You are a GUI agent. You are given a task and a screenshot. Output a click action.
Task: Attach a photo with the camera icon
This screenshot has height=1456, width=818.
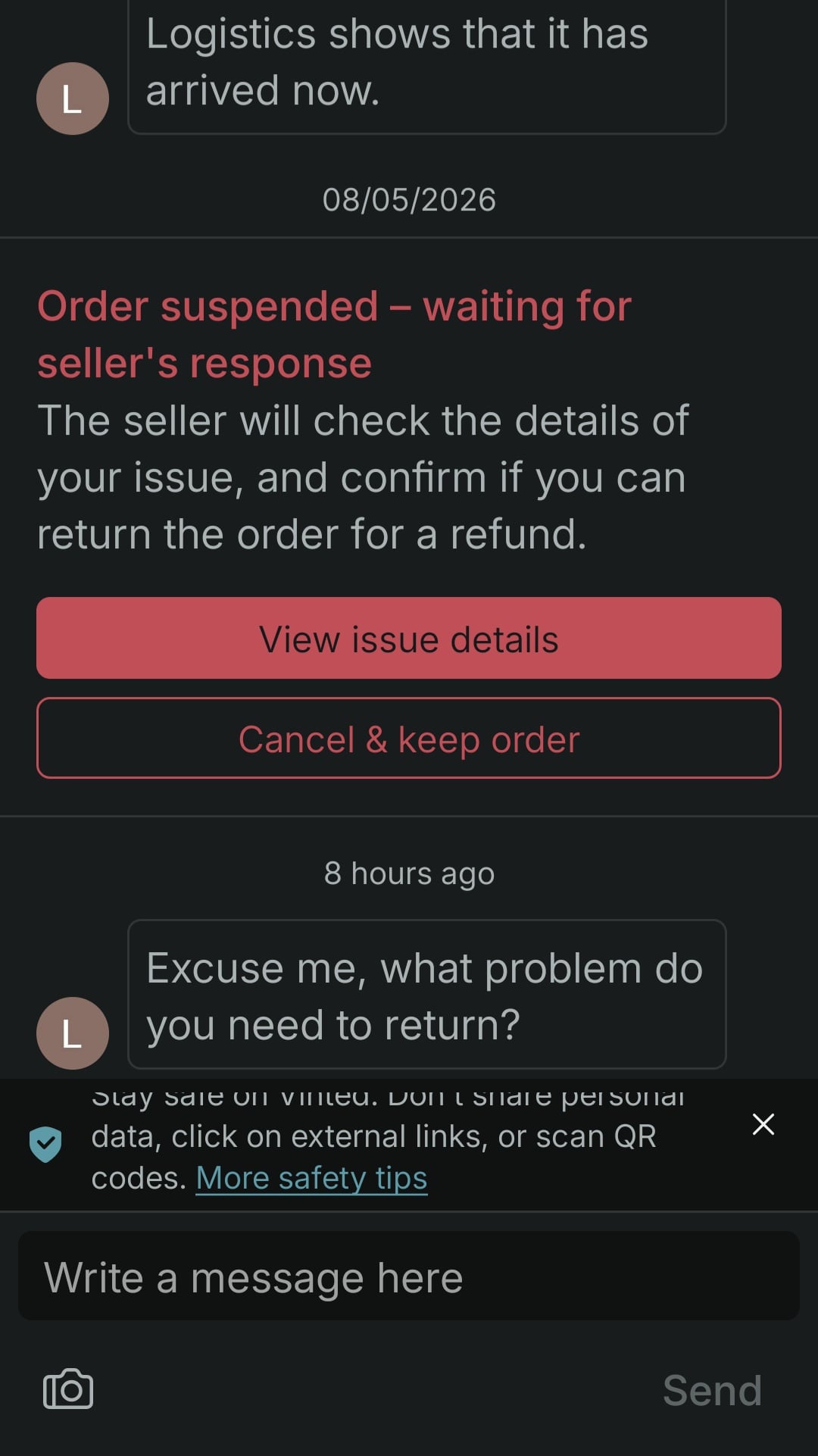click(68, 1389)
